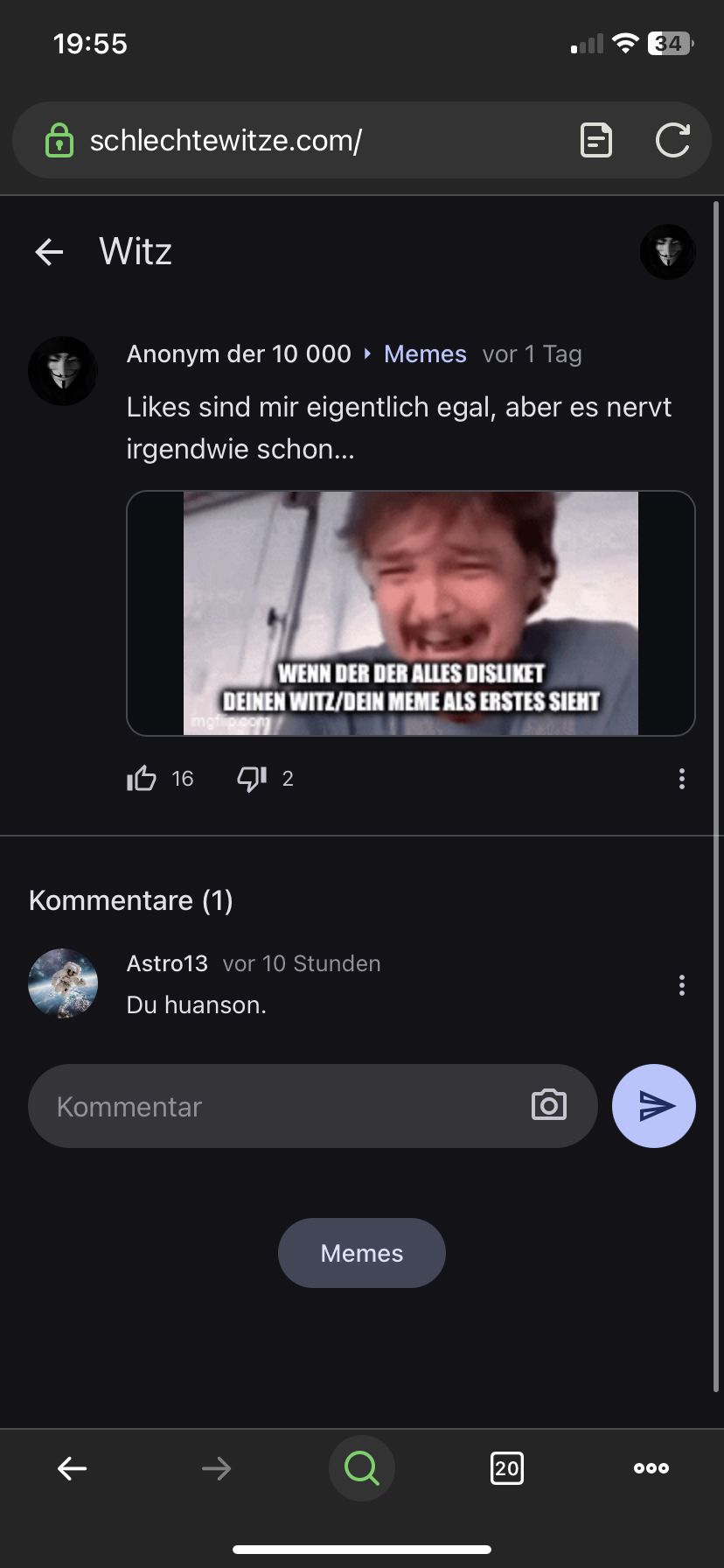Image resolution: width=724 pixels, height=1568 pixels.
Task: Tap the Memes chip below the comments
Action: pyautogui.click(x=362, y=1253)
